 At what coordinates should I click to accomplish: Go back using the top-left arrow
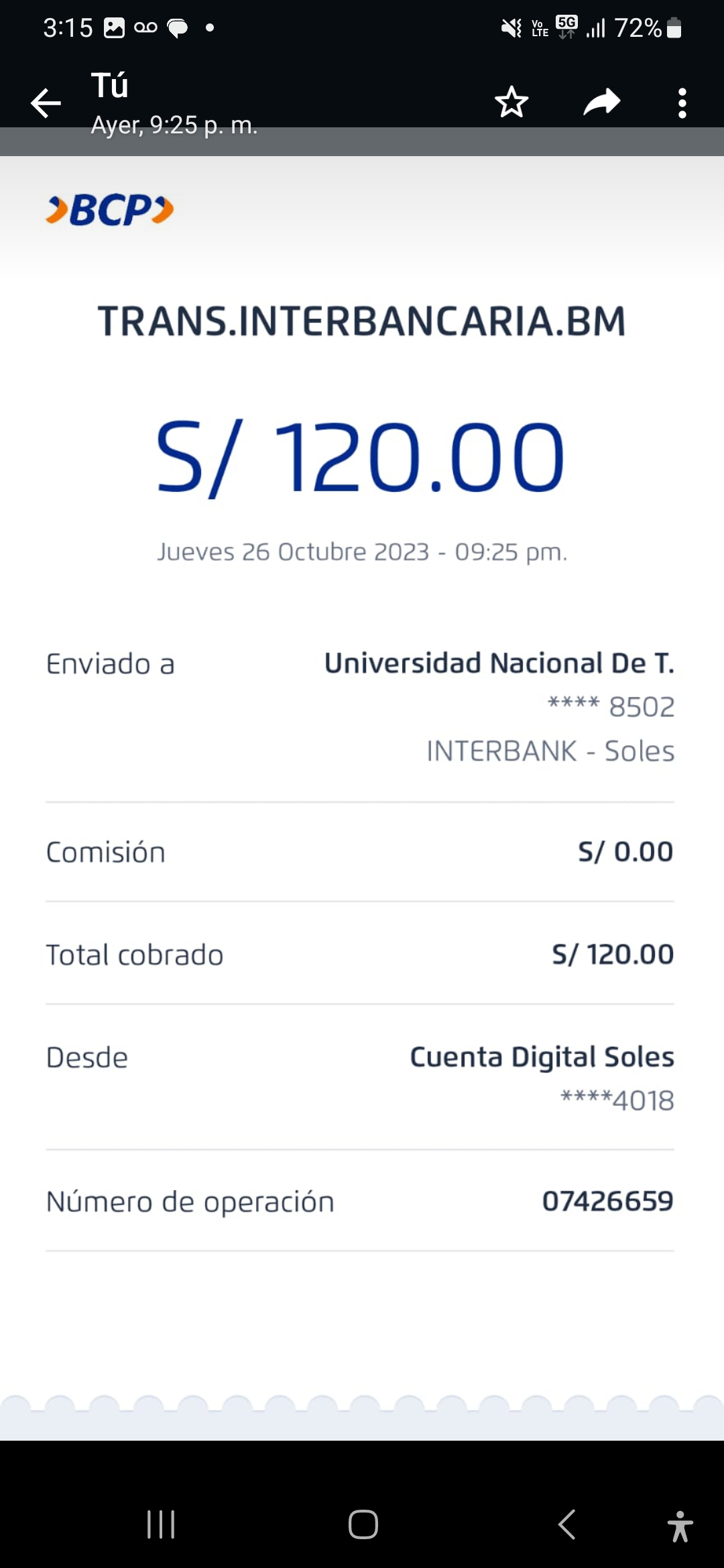point(46,103)
